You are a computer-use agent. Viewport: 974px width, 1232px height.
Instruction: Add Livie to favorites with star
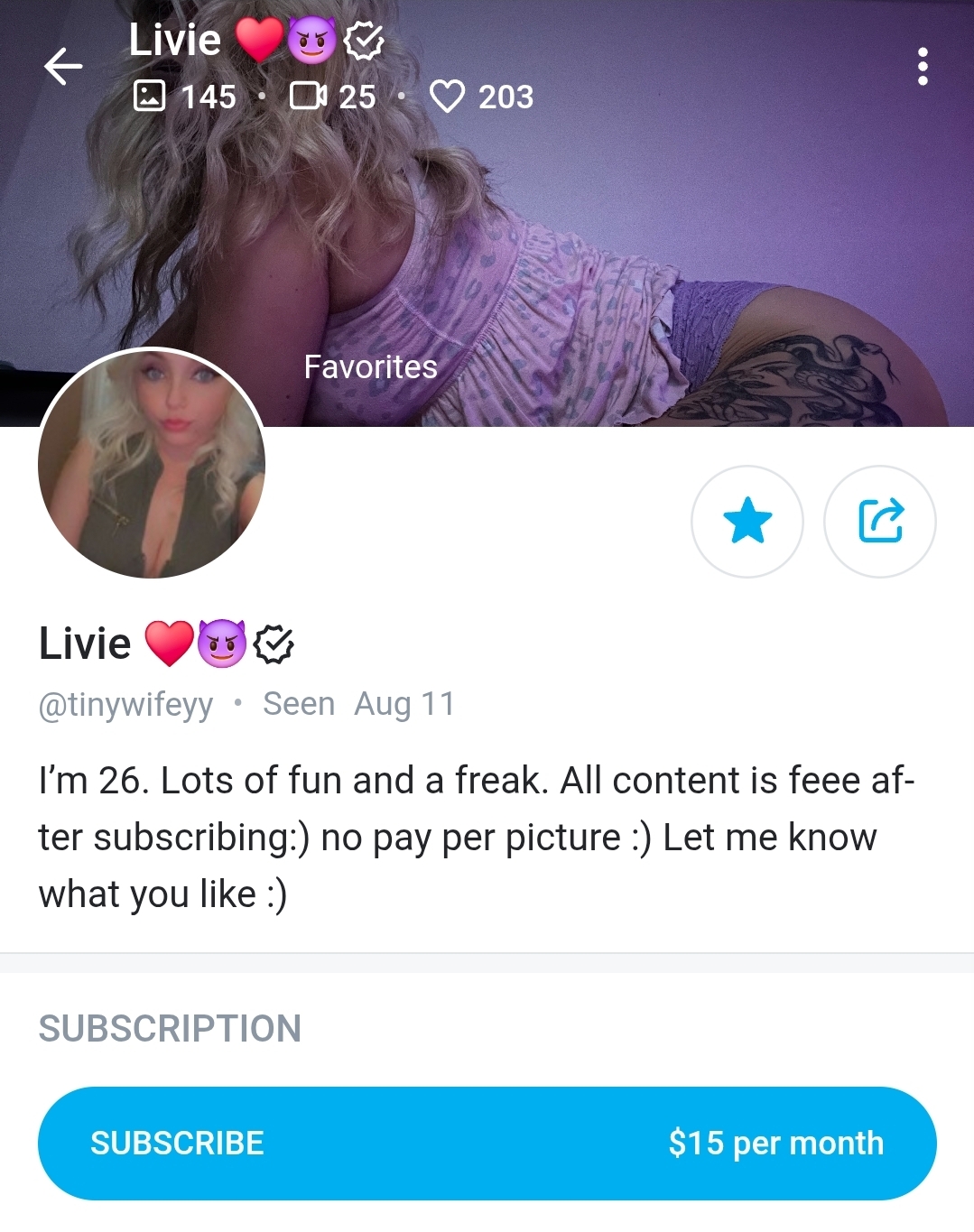[x=747, y=522]
